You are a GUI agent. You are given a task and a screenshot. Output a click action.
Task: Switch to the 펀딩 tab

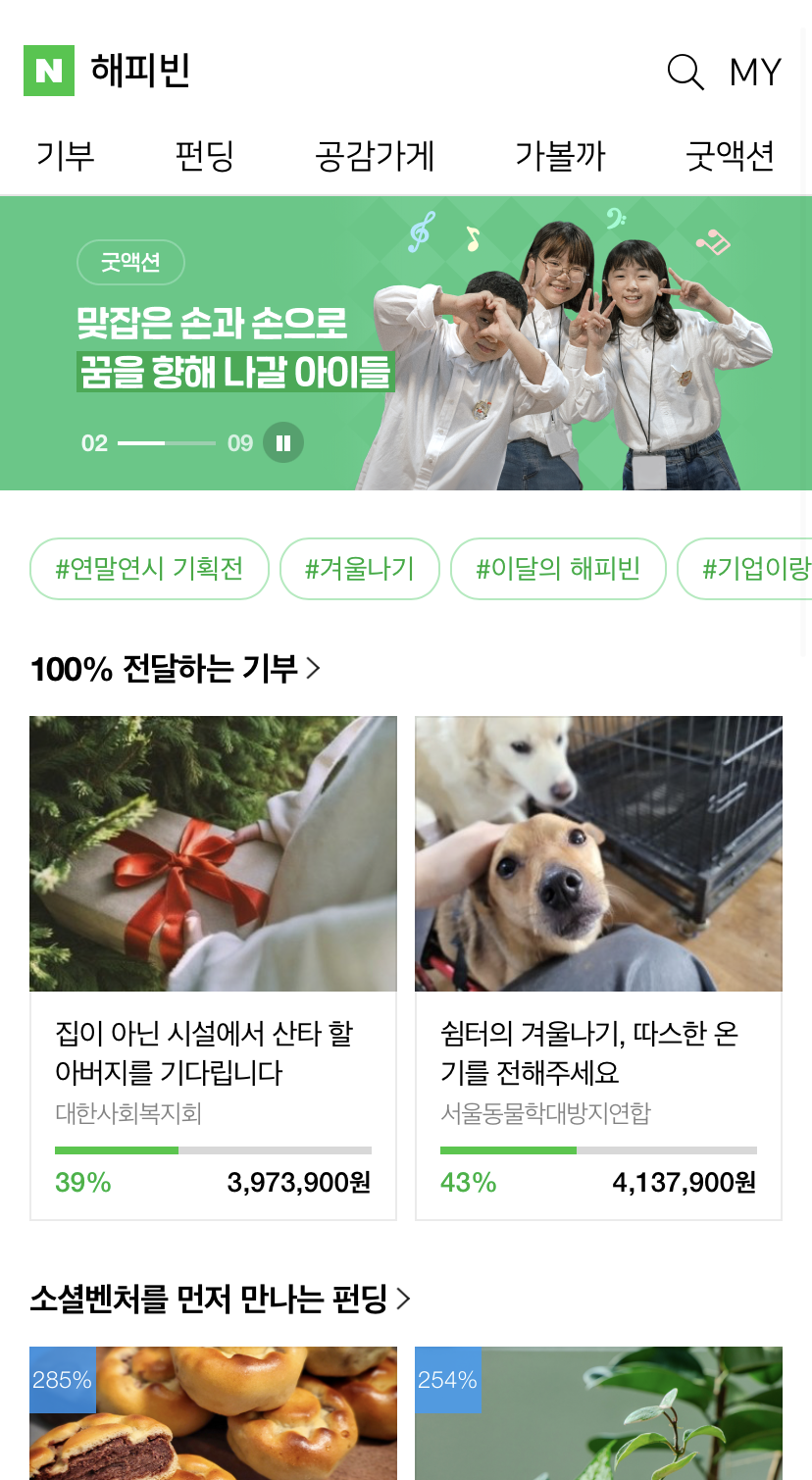[204, 156]
